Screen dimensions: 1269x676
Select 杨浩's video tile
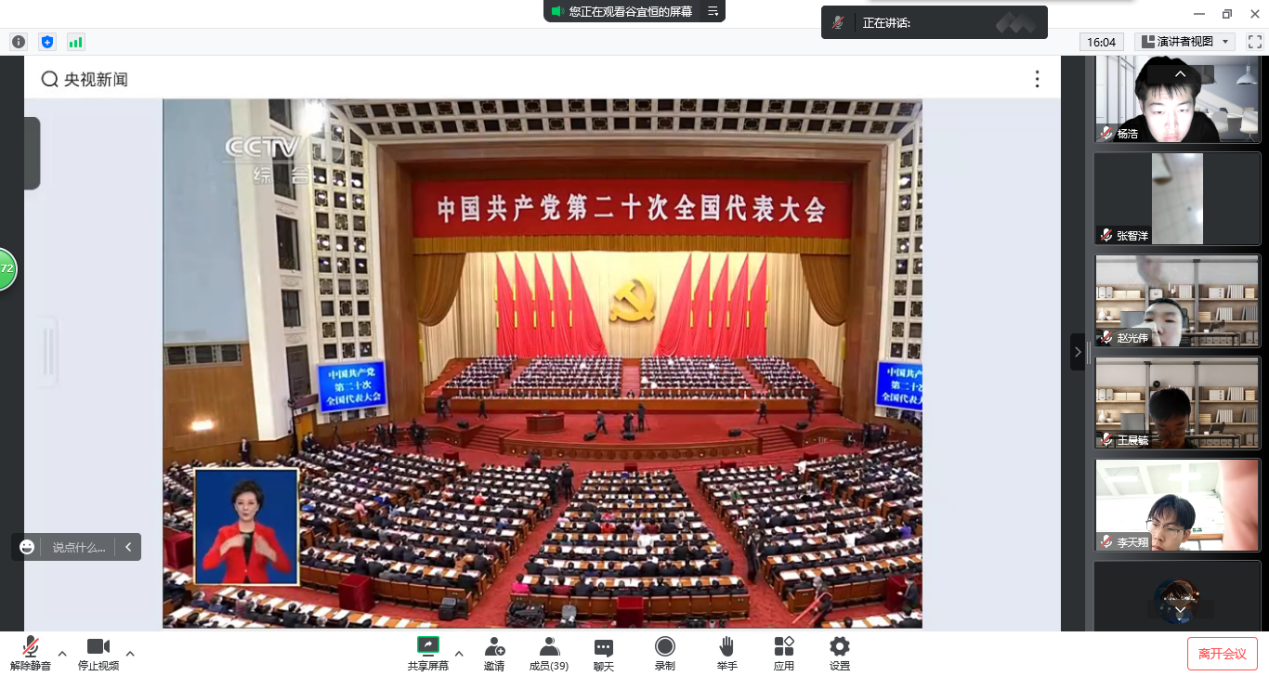(1177, 100)
